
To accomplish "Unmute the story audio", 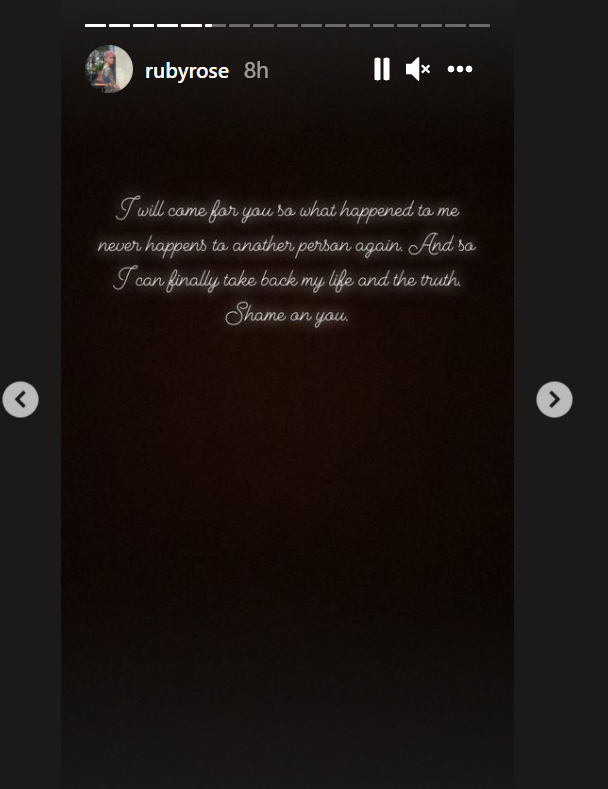I will tap(418, 69).
